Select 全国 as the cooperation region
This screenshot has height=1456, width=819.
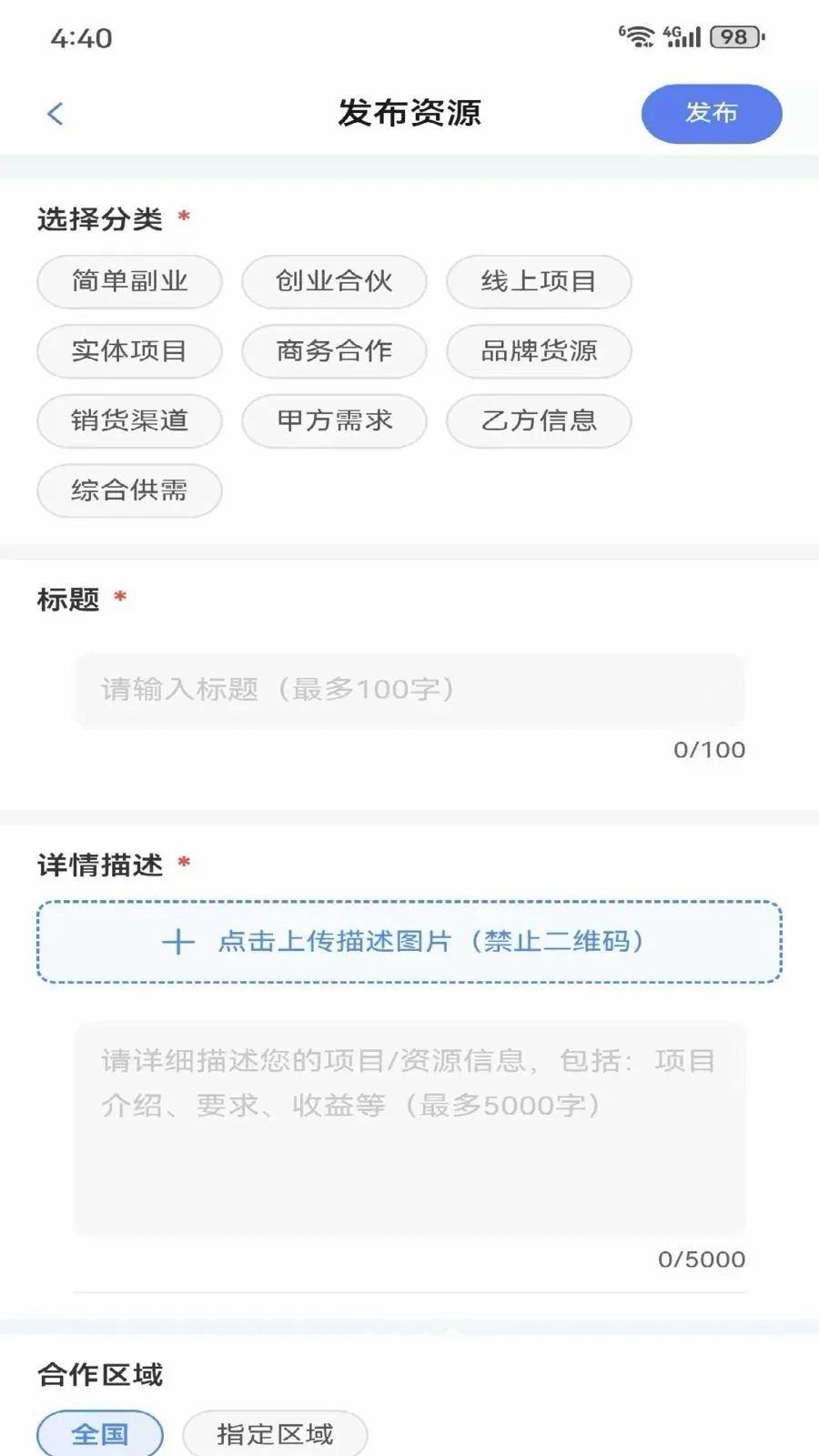click(100, 1434)
